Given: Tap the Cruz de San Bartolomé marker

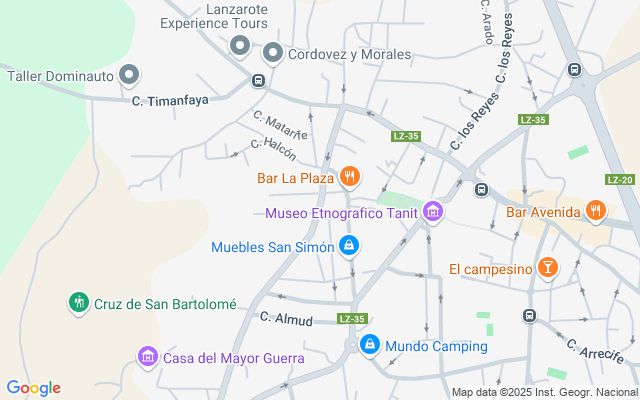Looking at the screenshot, I should pos(78,302).
